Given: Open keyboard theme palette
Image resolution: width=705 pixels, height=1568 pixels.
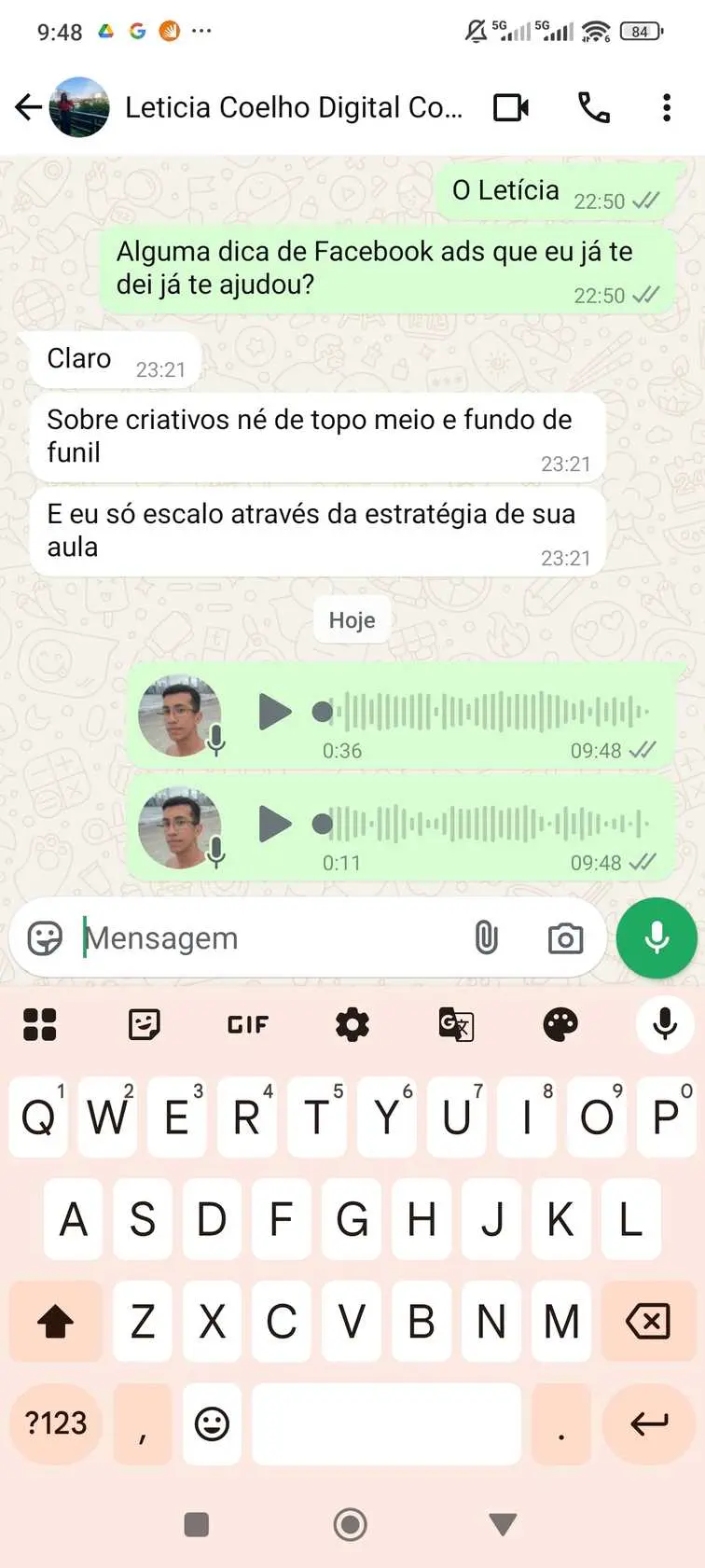Looking at the screenshot, I should (x=560, y=1024).
